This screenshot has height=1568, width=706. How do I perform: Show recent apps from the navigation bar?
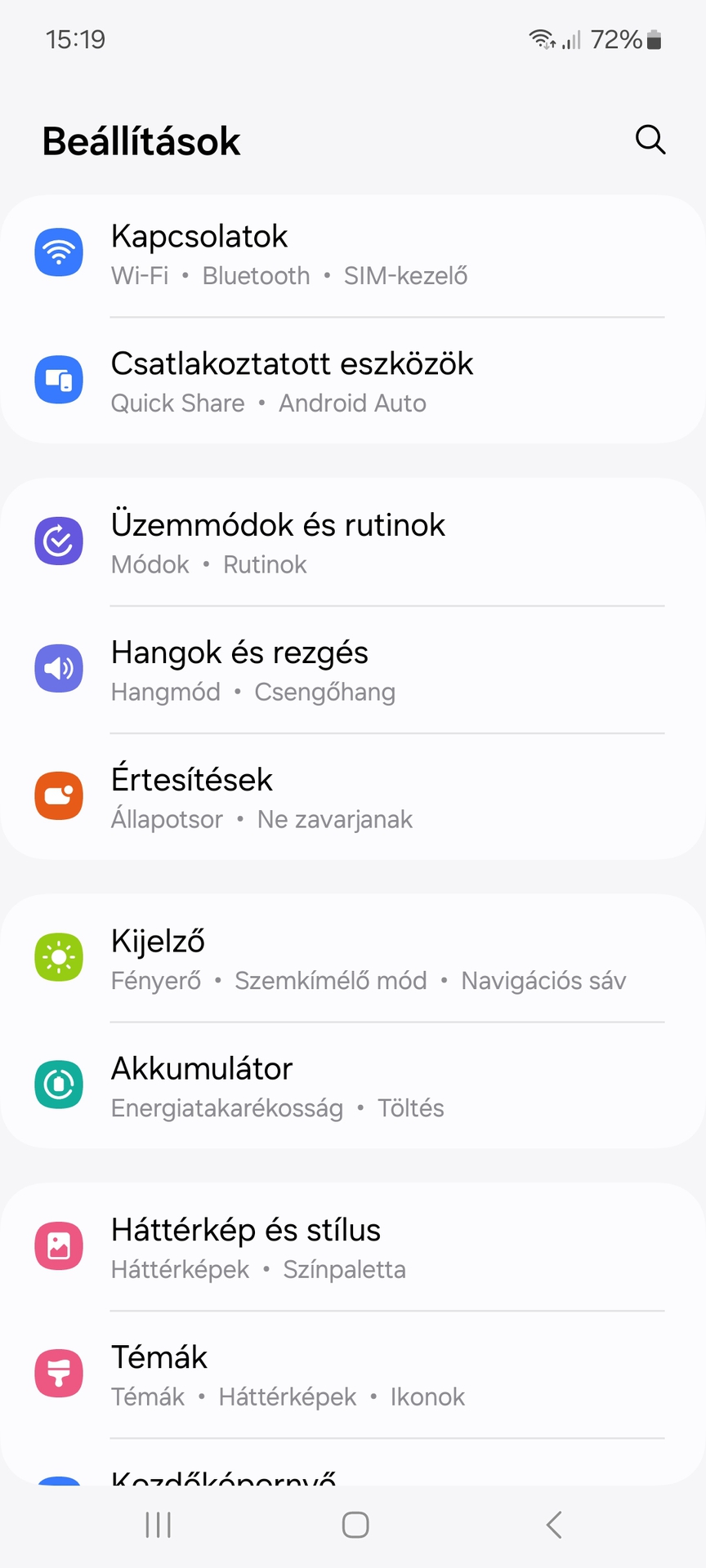coord(159,1525)
